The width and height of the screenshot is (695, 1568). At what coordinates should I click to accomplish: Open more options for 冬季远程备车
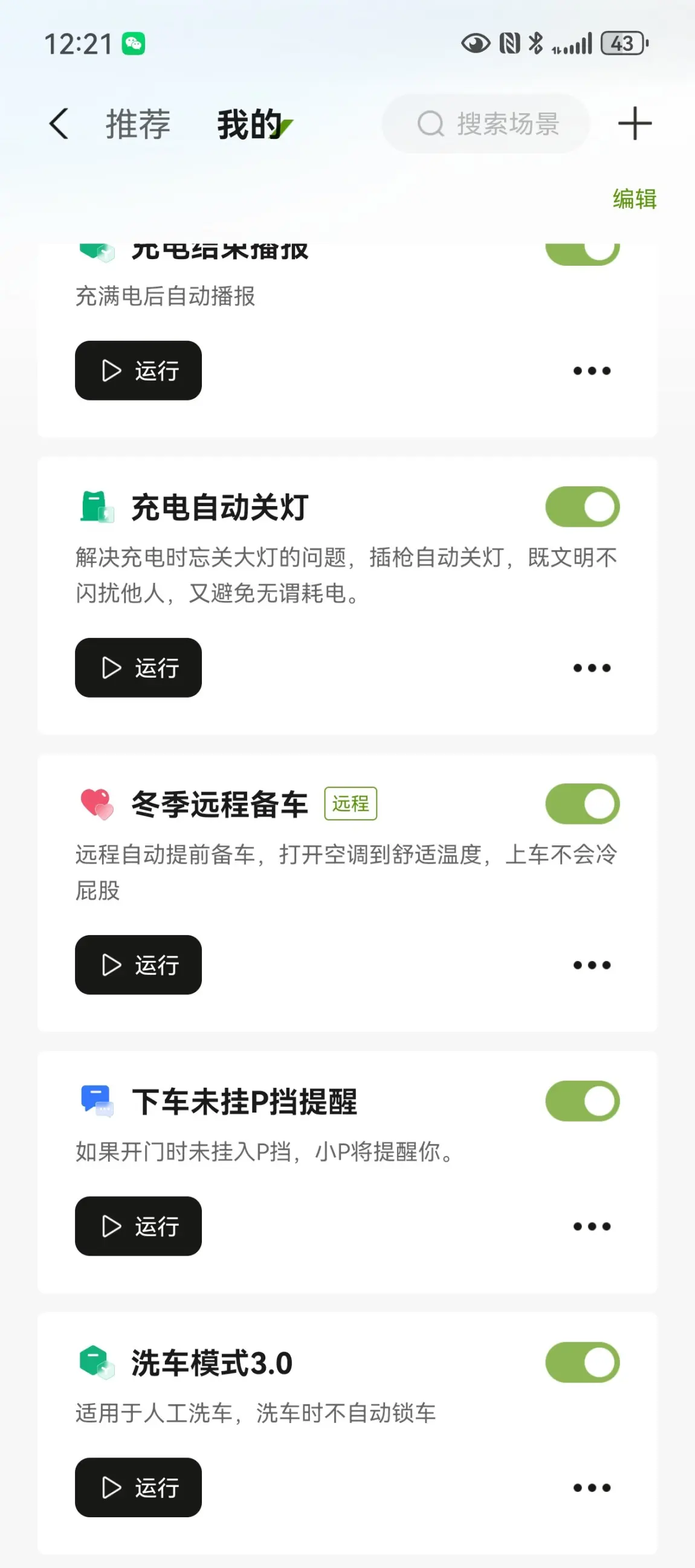tap(592, 965)
